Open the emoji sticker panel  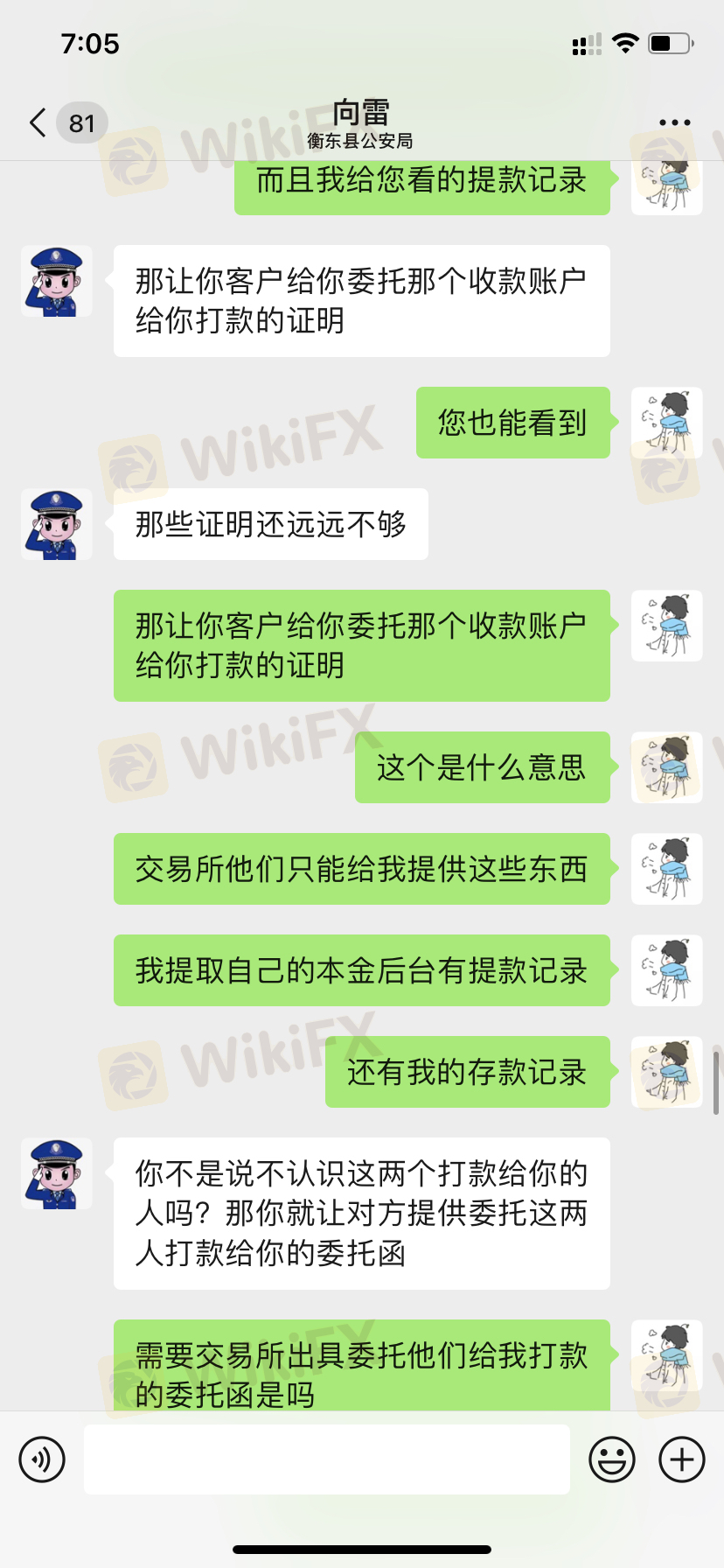612,1459
